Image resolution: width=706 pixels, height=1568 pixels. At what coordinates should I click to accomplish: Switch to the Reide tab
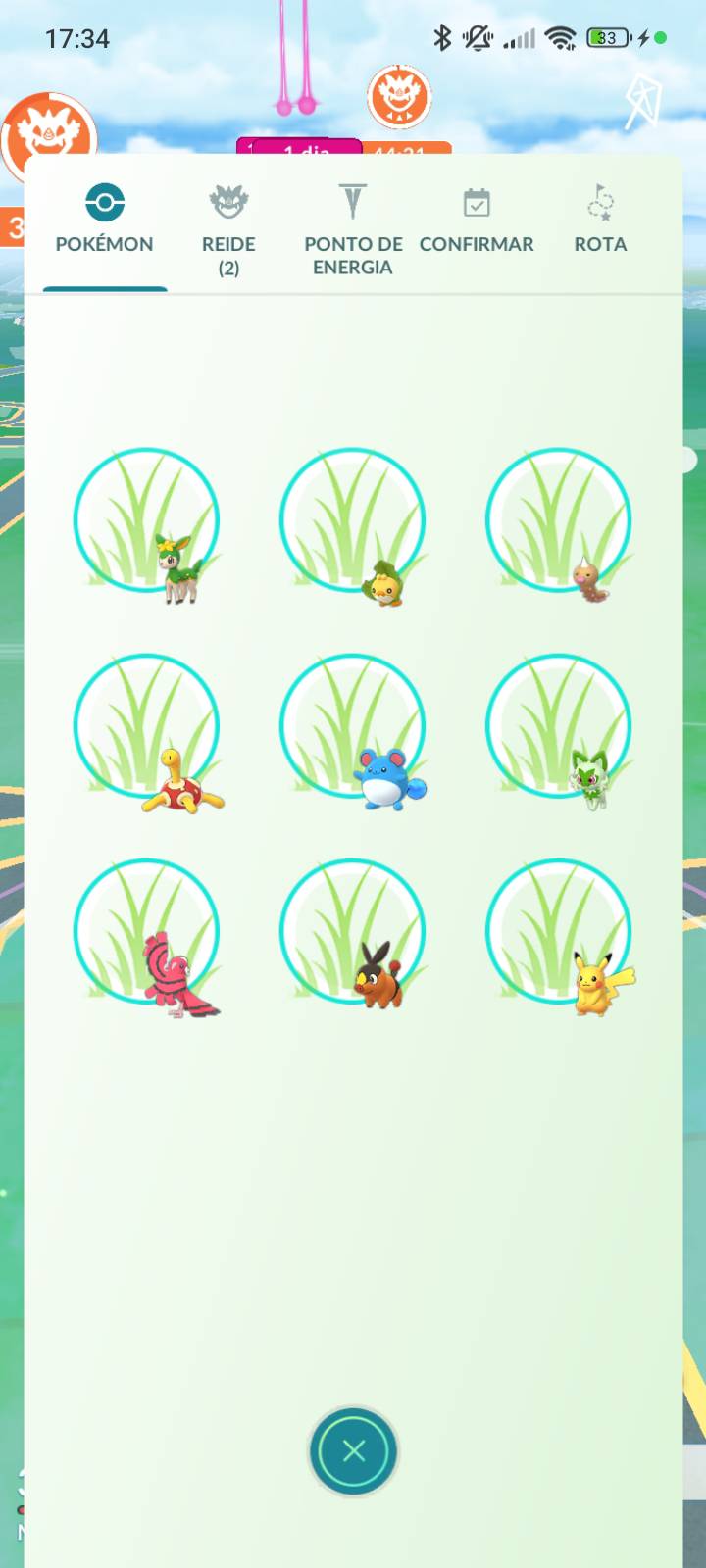(228, 228)
